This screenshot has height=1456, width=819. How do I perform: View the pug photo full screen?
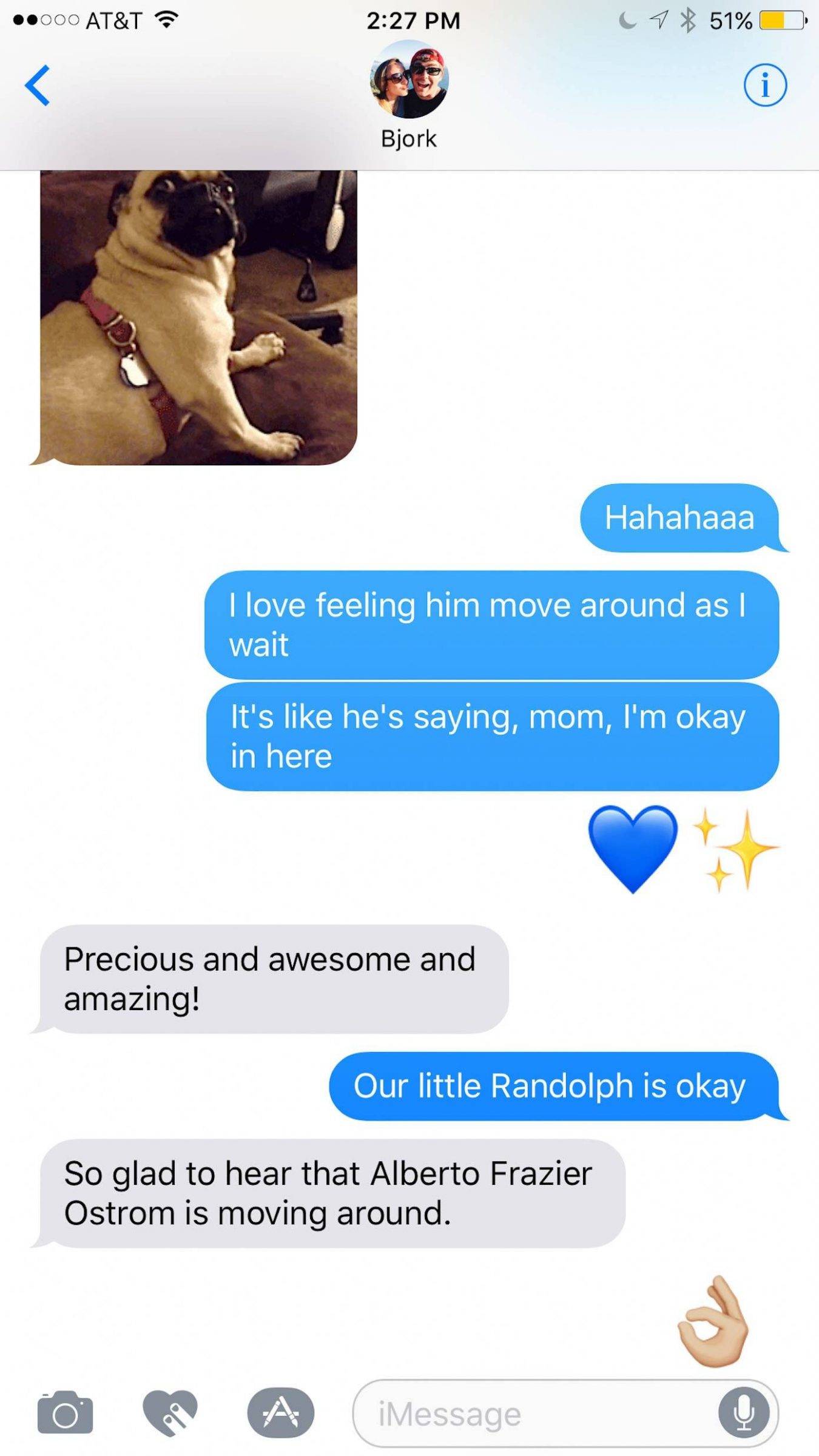tap(198, 317)
